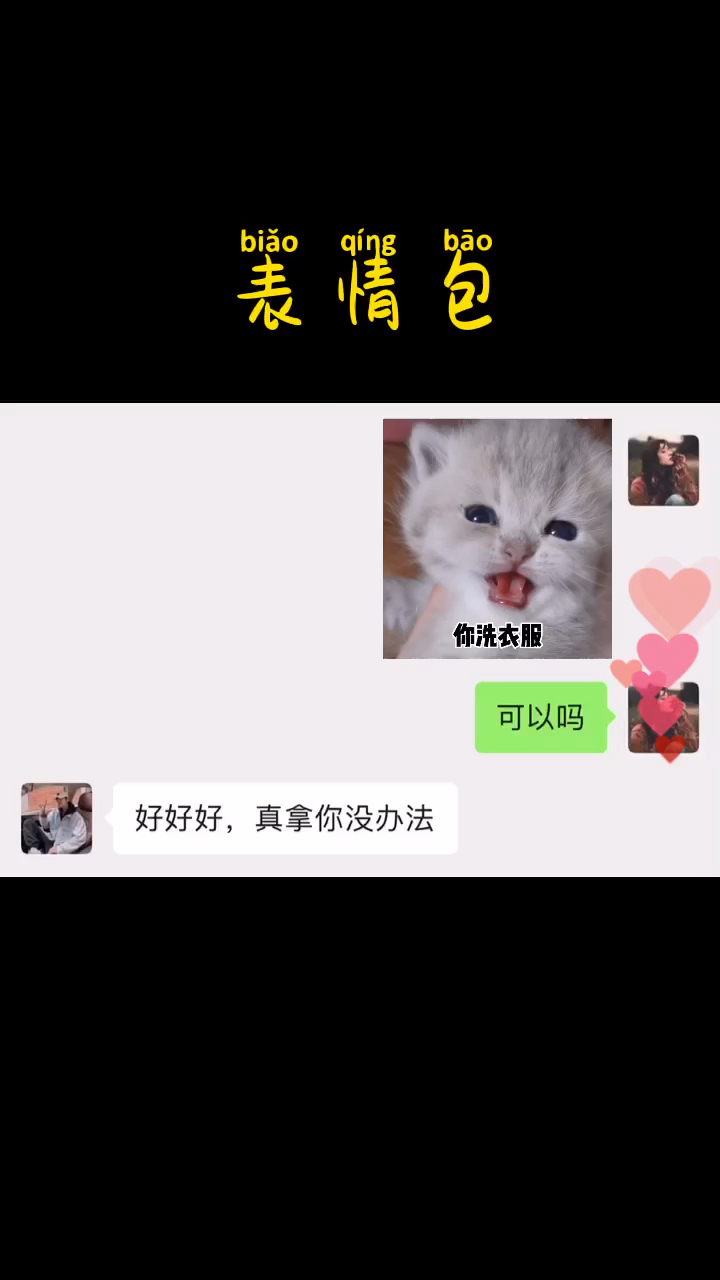720x1280 pixels.
Task: Select the 好好好，真拿你没办法 reply bubble
Action: (285, 819)
